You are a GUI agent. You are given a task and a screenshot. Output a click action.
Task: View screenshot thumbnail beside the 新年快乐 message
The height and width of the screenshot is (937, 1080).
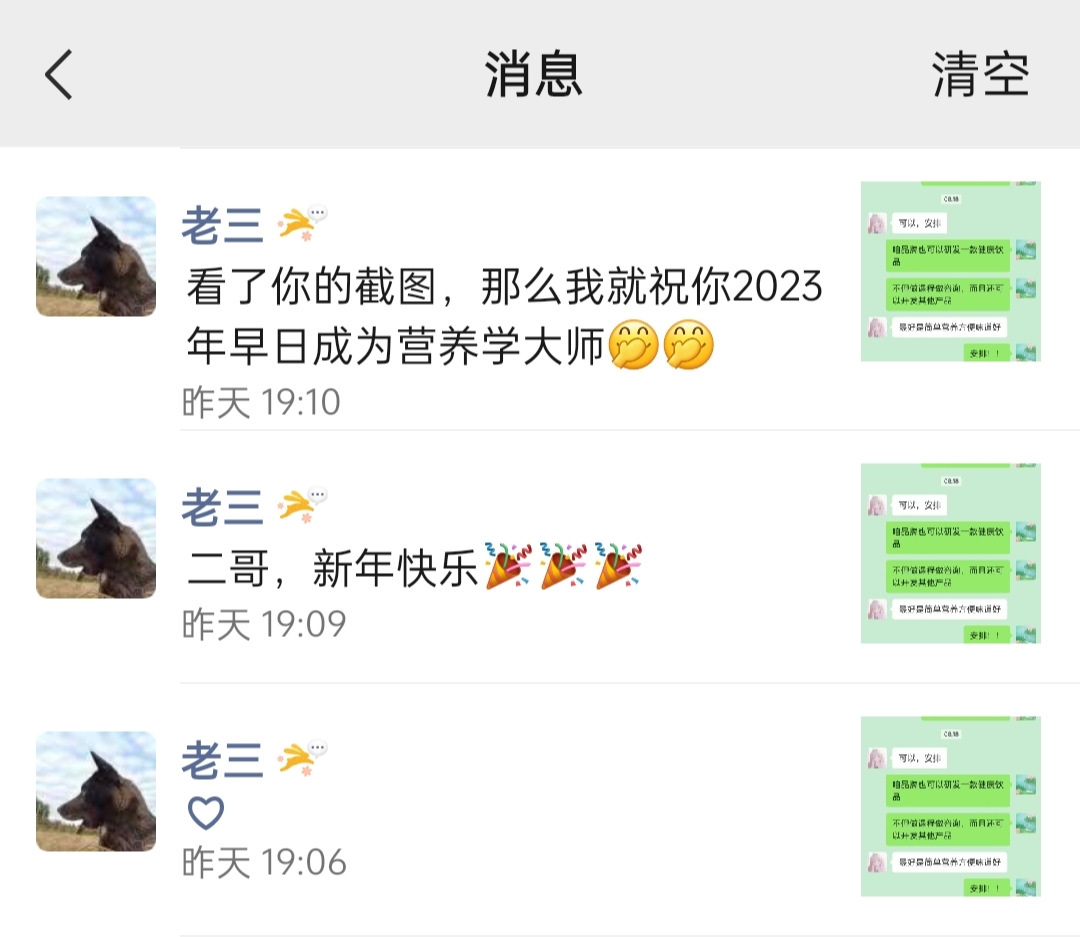950,553
